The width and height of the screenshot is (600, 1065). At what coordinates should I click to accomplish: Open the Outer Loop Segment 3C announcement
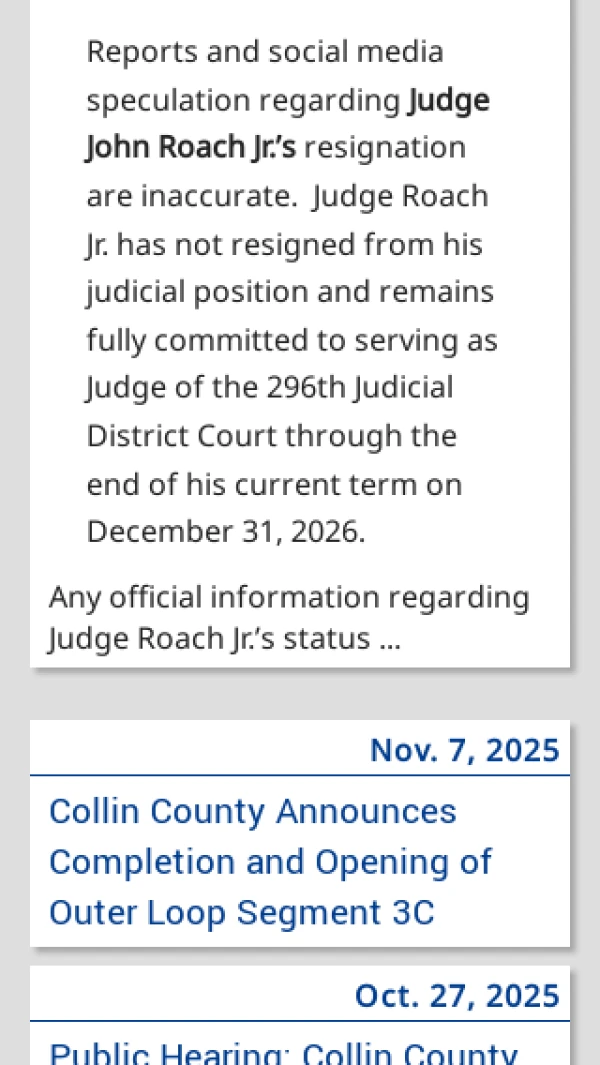[x=270, y=861]
